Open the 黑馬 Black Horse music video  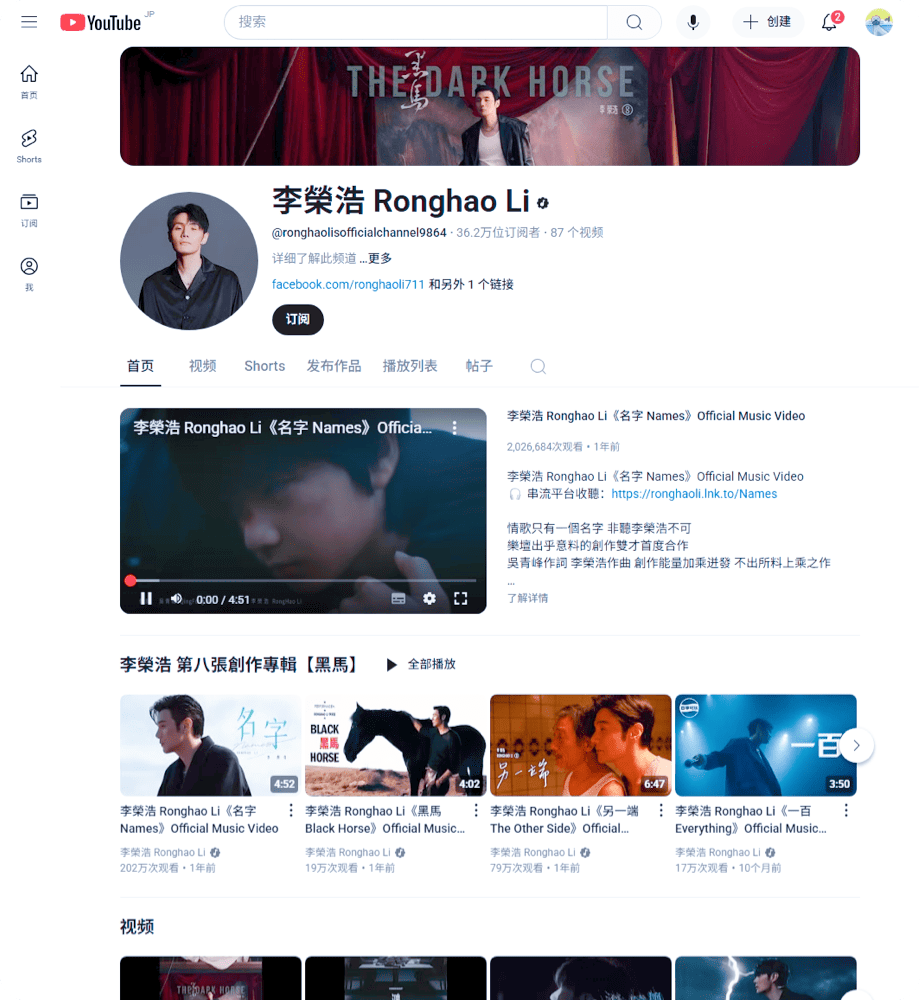395,745
